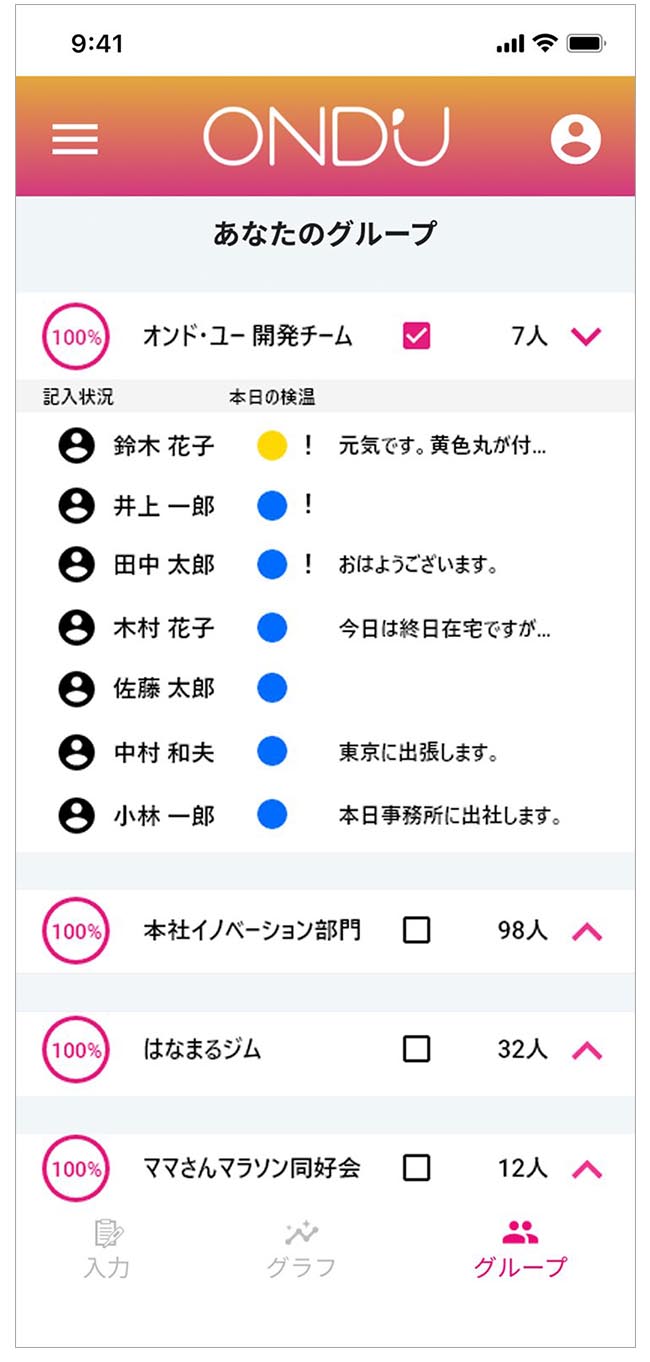
Task: Open 中村 和夫's member row
Action: pos(325,752)
